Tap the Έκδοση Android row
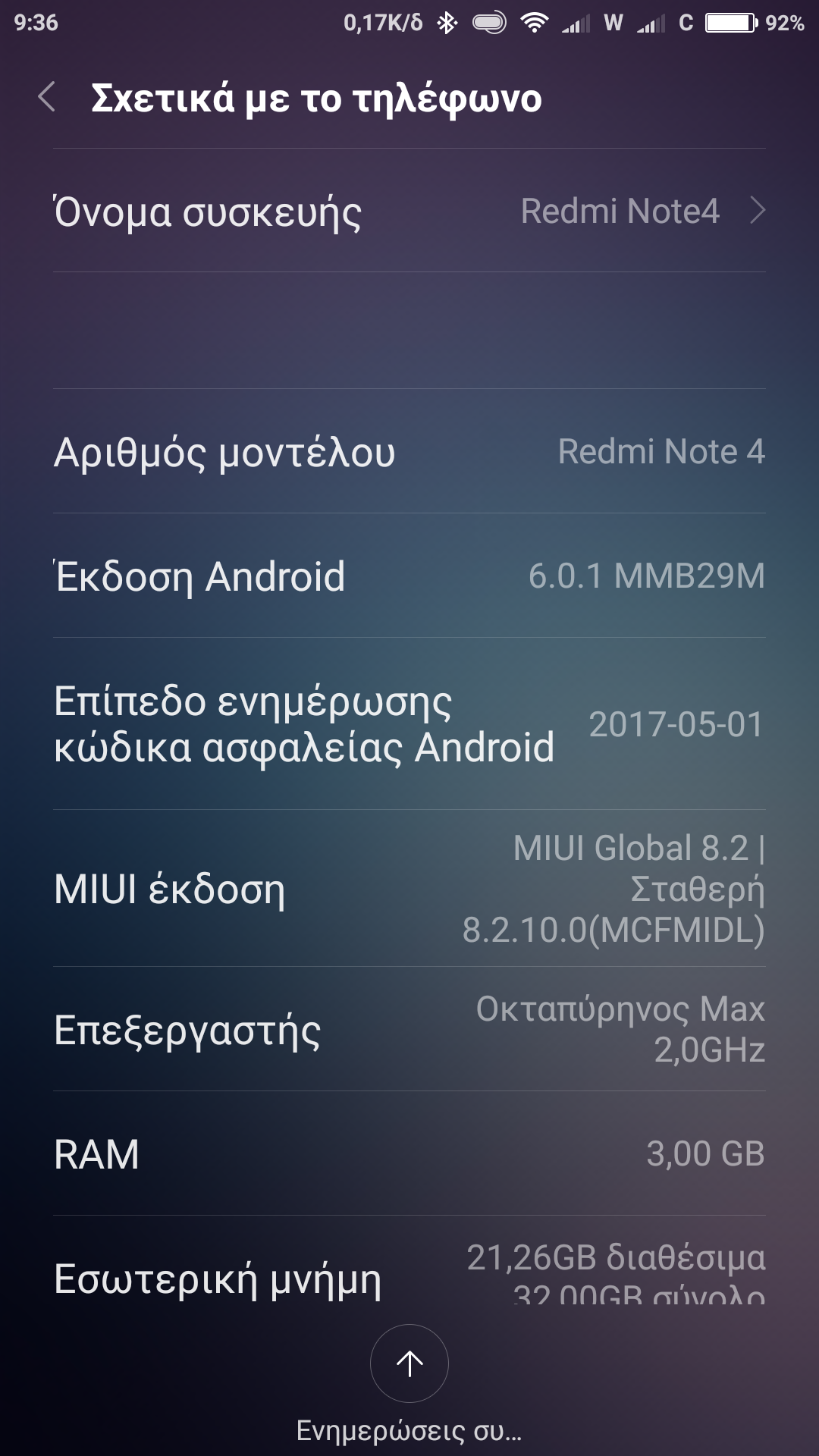This screenshot has height=1456, width=819. coord(409,576)
